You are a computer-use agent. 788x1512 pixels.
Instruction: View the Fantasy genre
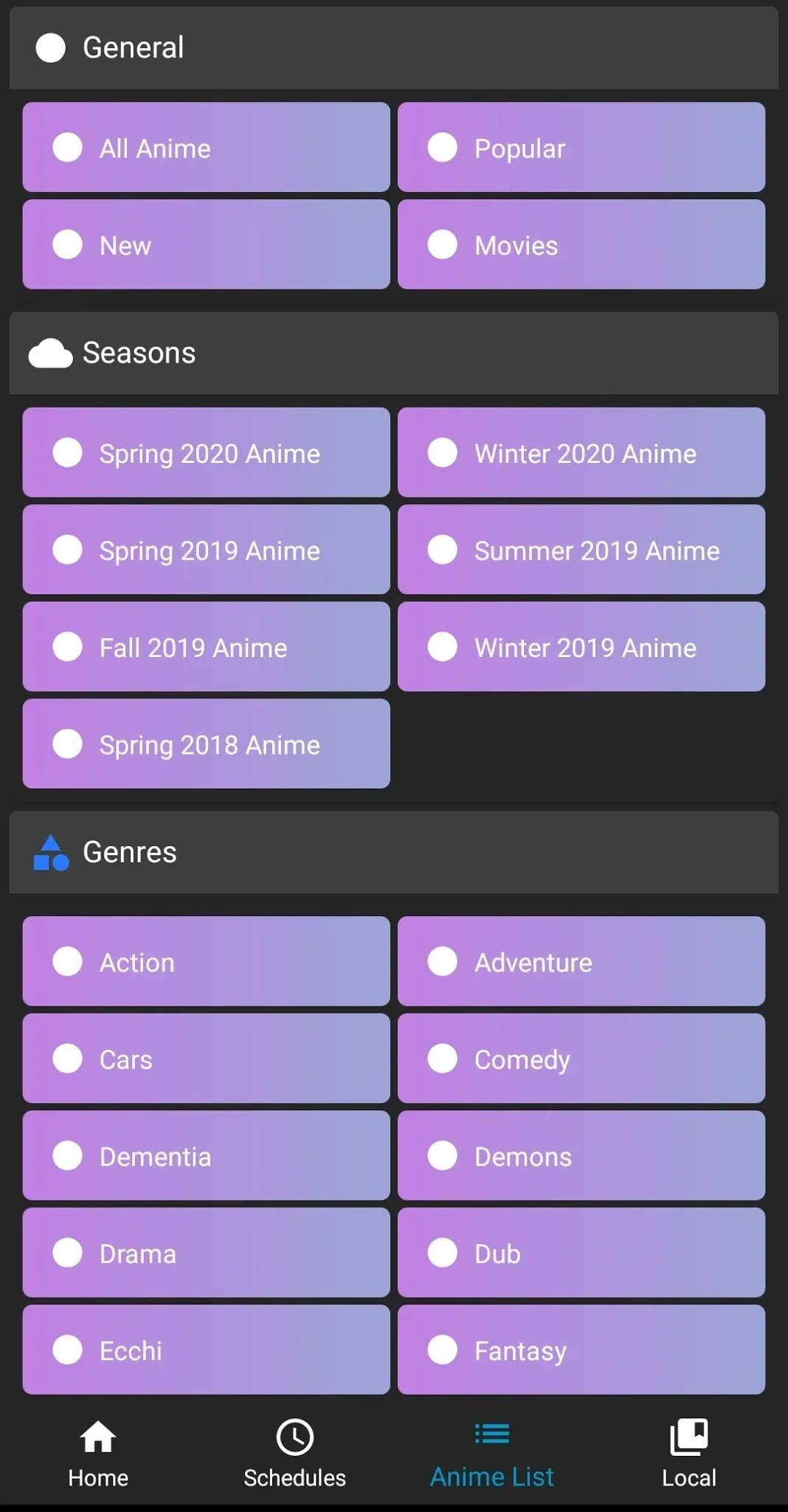pyautogui.click(x=581, y=1350)
